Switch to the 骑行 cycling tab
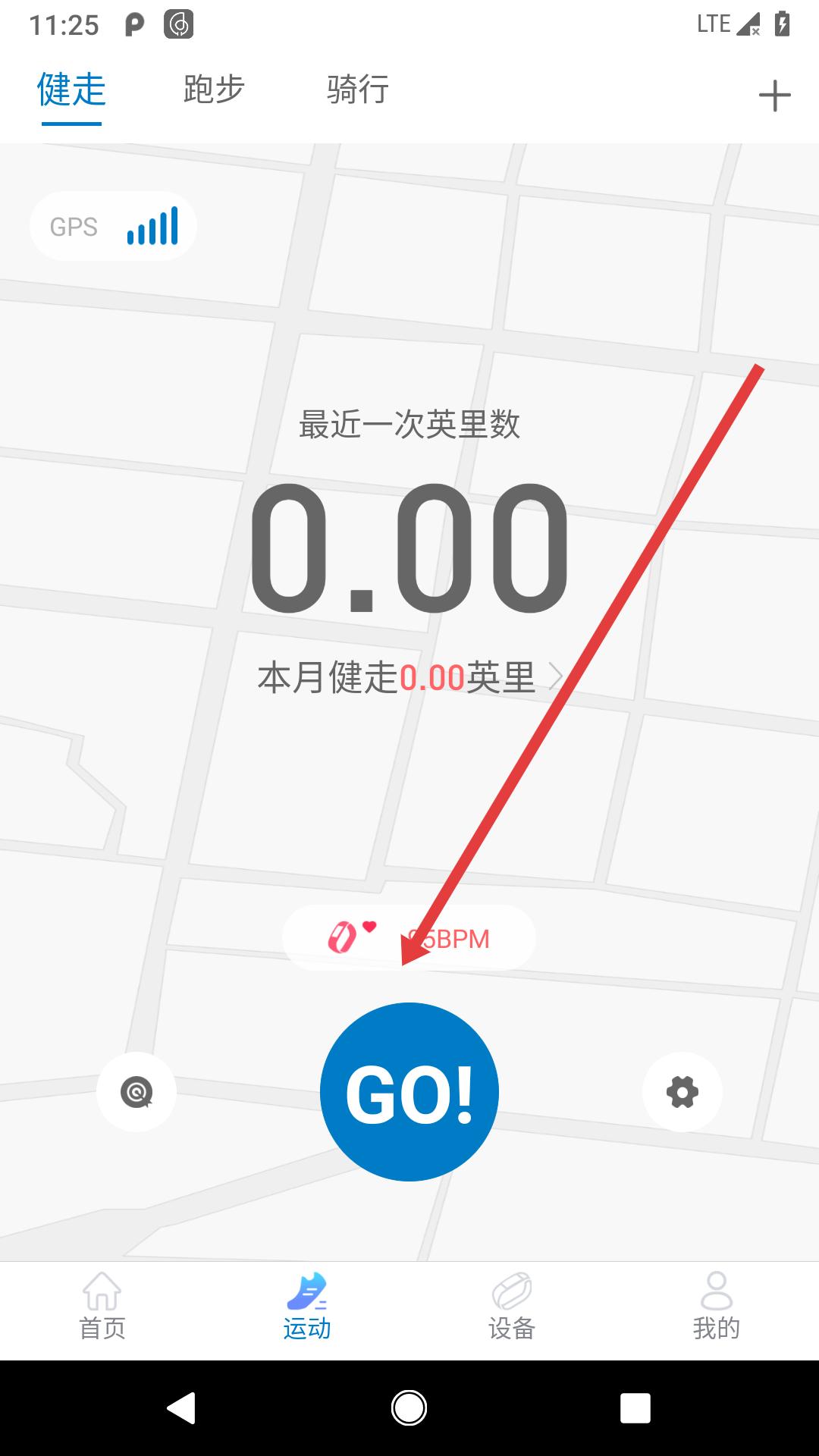The image size is (819, 1456). pyautogui.click(x=357, y=89)
